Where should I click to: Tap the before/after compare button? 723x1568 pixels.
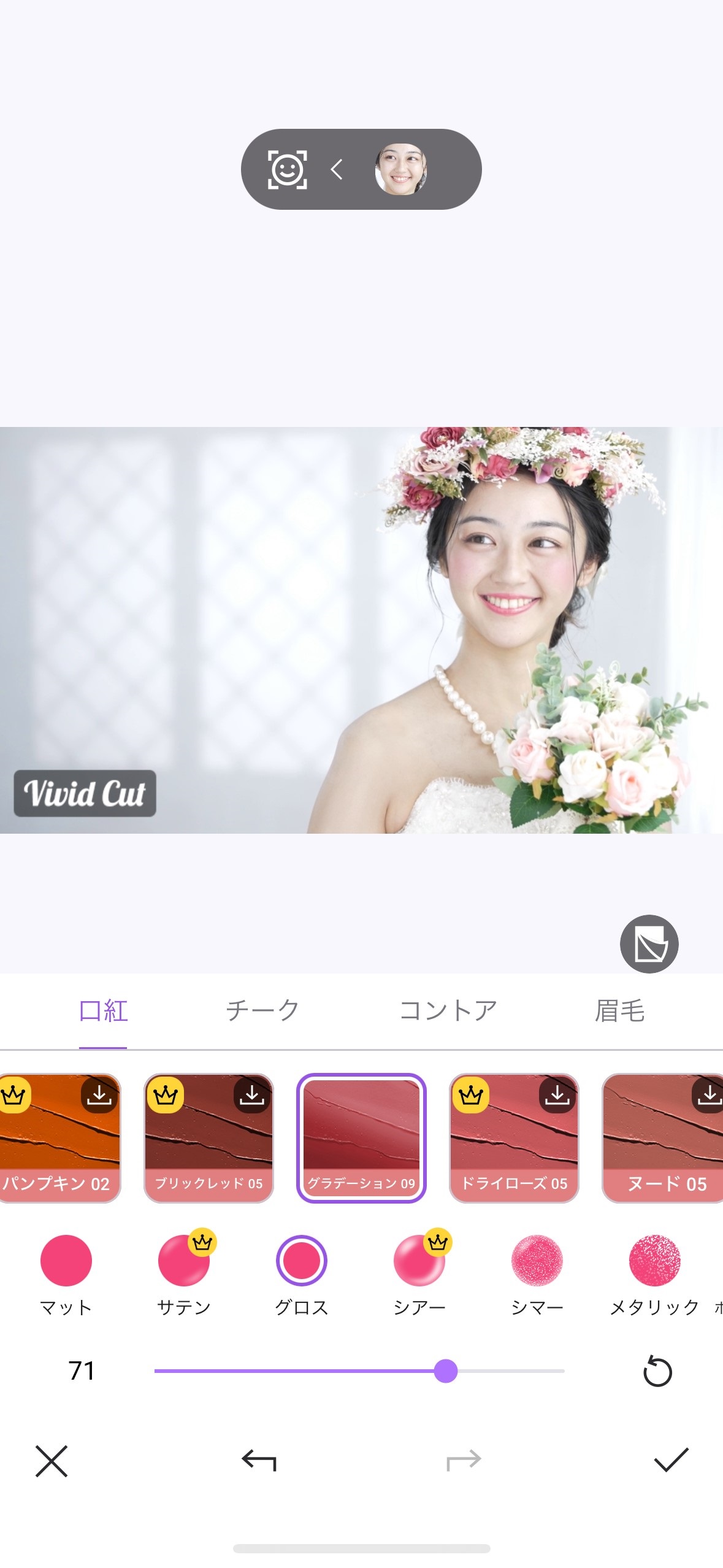(x=649, y=943)
